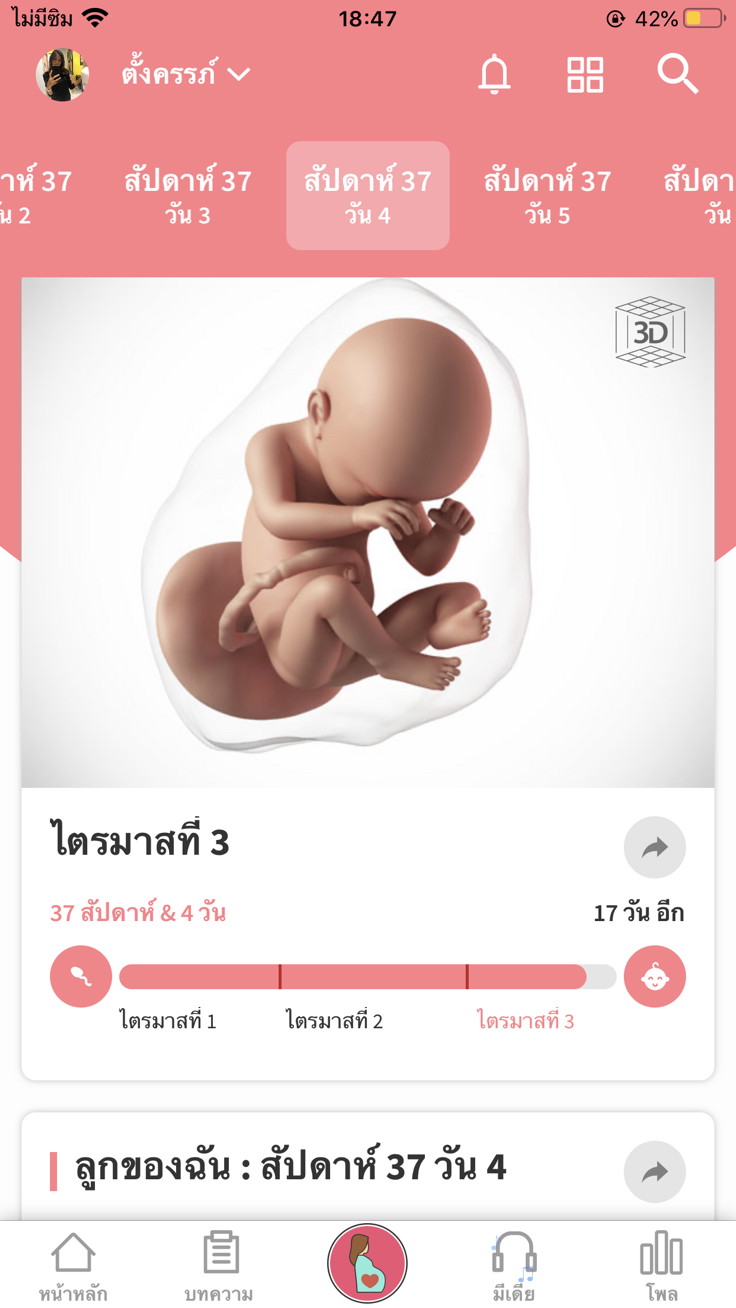Share the ลูกของฉัน week 37 card
Image resolution: width=736 pixels, height=1308 pixels.
coord(654,1172)
